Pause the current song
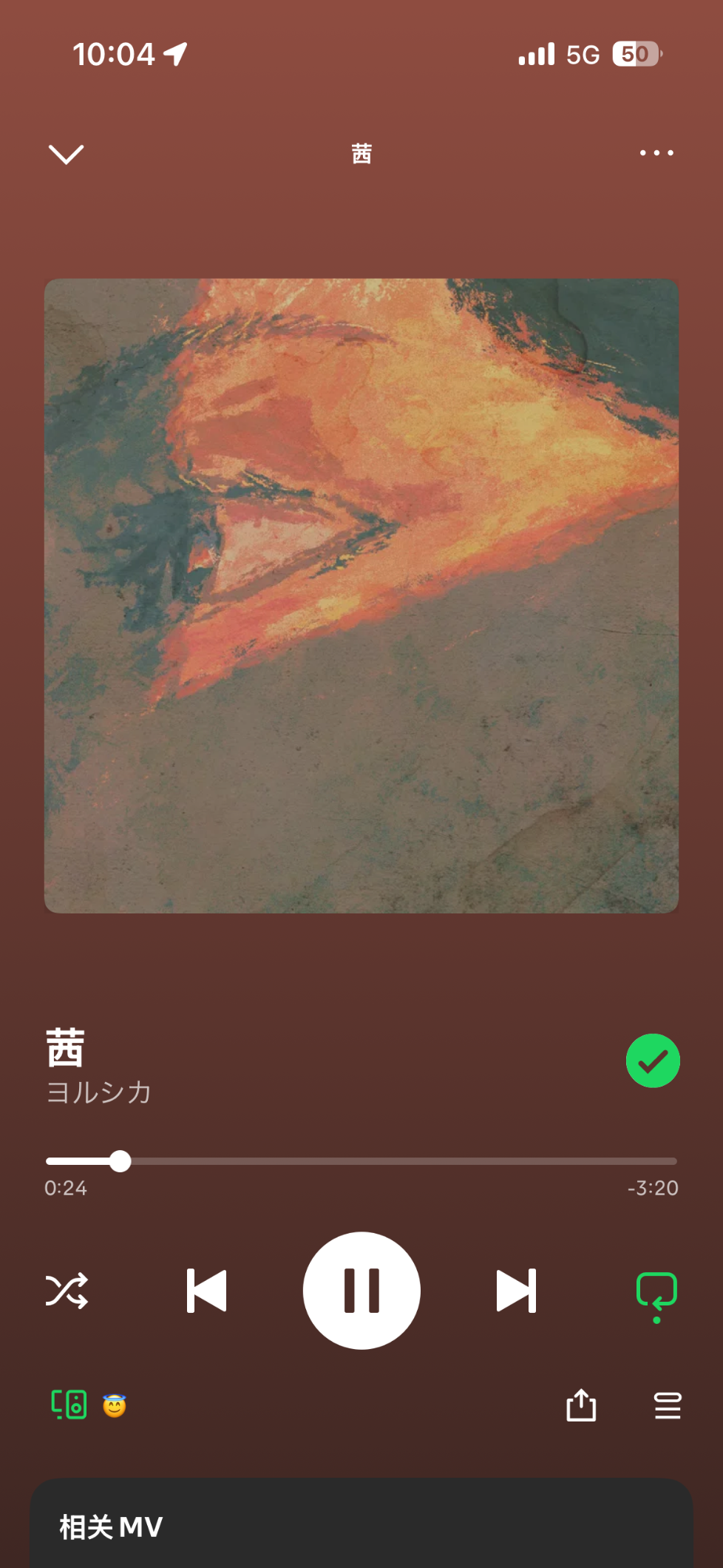Image resolution: width=723 pixels, height=1568 pixels. tap(361, 1291)
